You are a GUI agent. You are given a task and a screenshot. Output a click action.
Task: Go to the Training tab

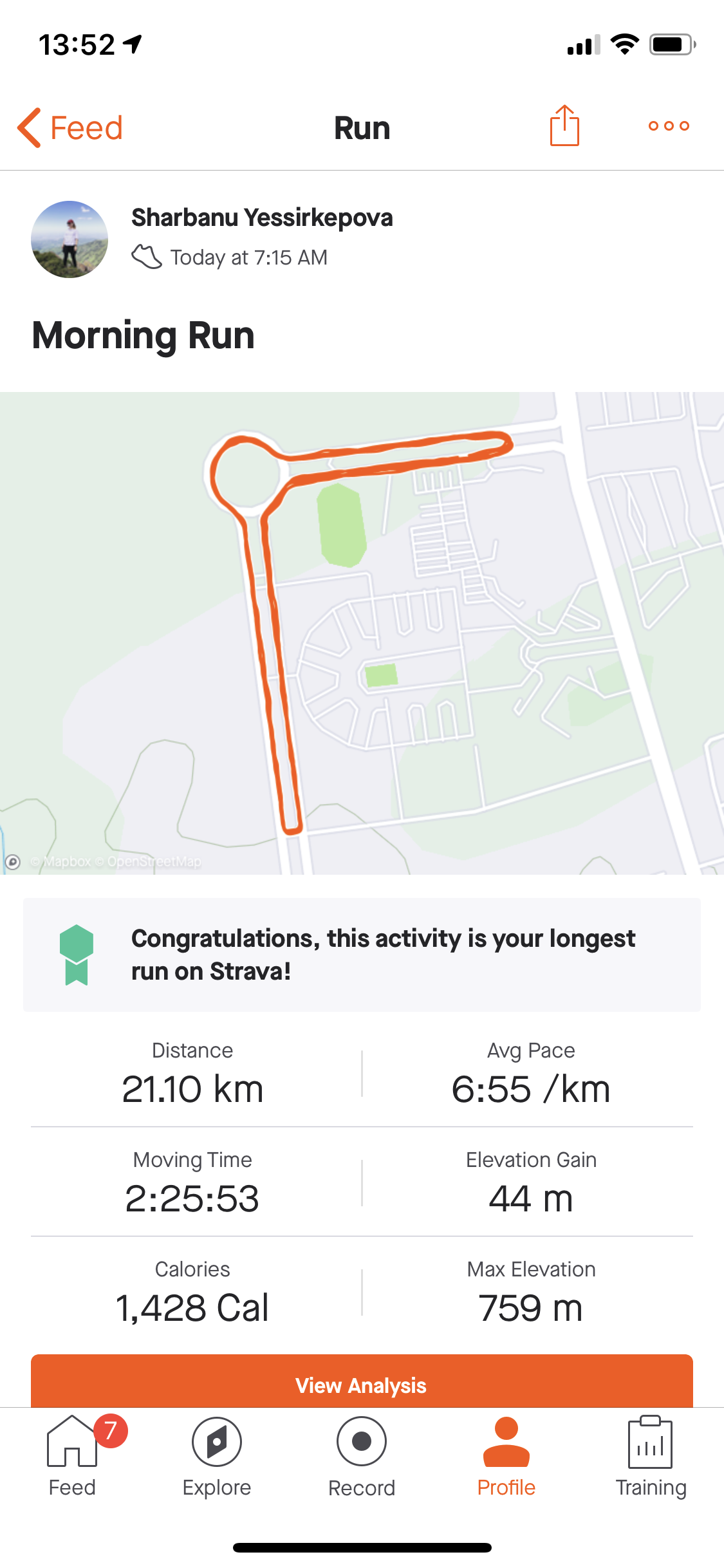coord(651,1457)
